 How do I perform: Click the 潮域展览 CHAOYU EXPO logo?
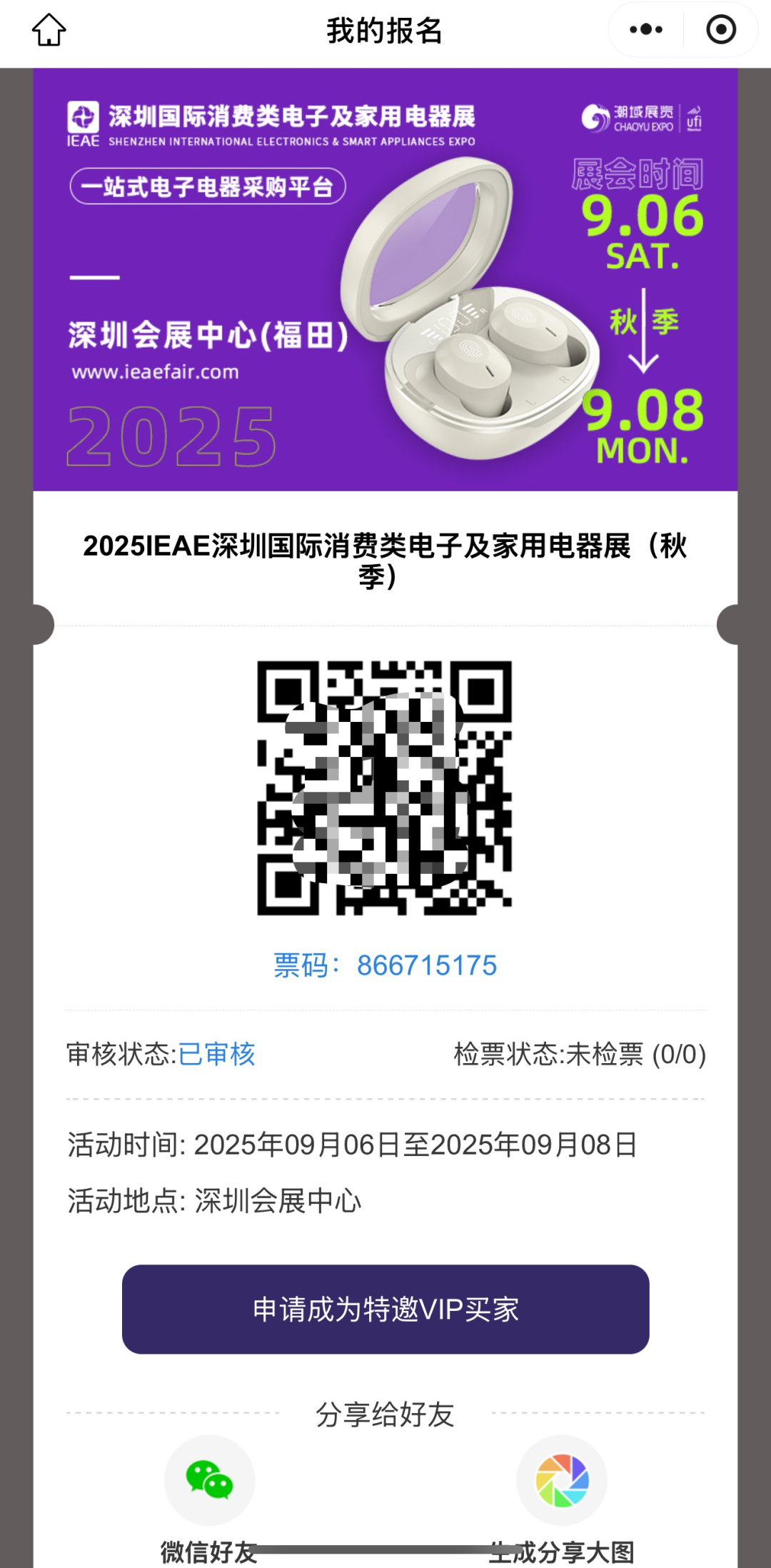(x=627, y=120)
